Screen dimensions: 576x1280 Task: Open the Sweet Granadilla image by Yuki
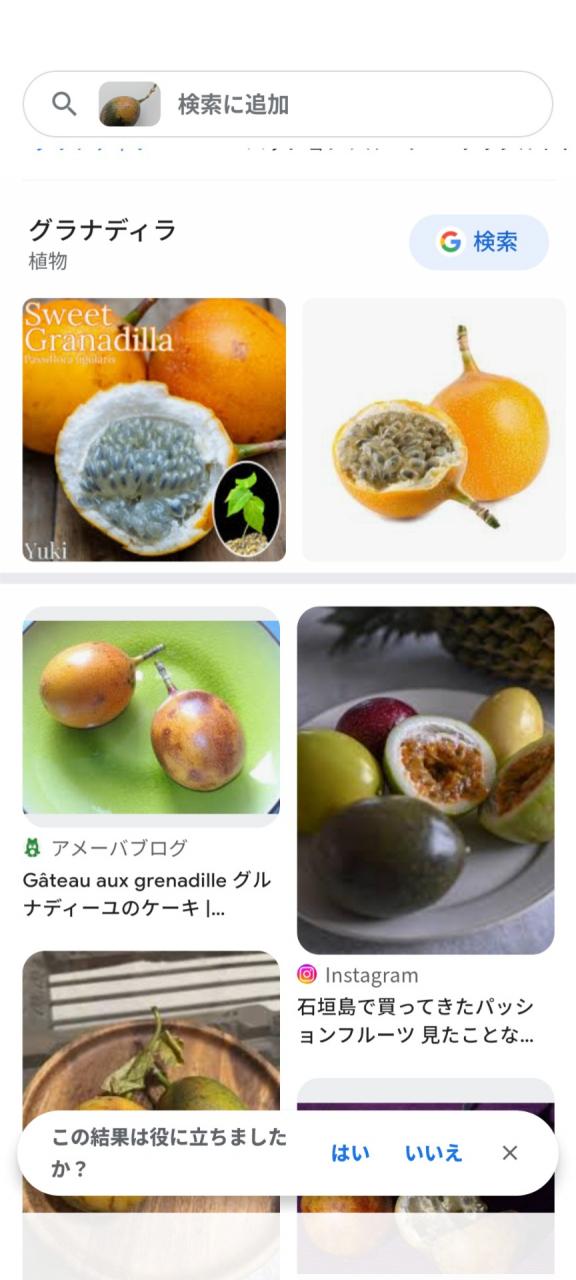(154, 430)
